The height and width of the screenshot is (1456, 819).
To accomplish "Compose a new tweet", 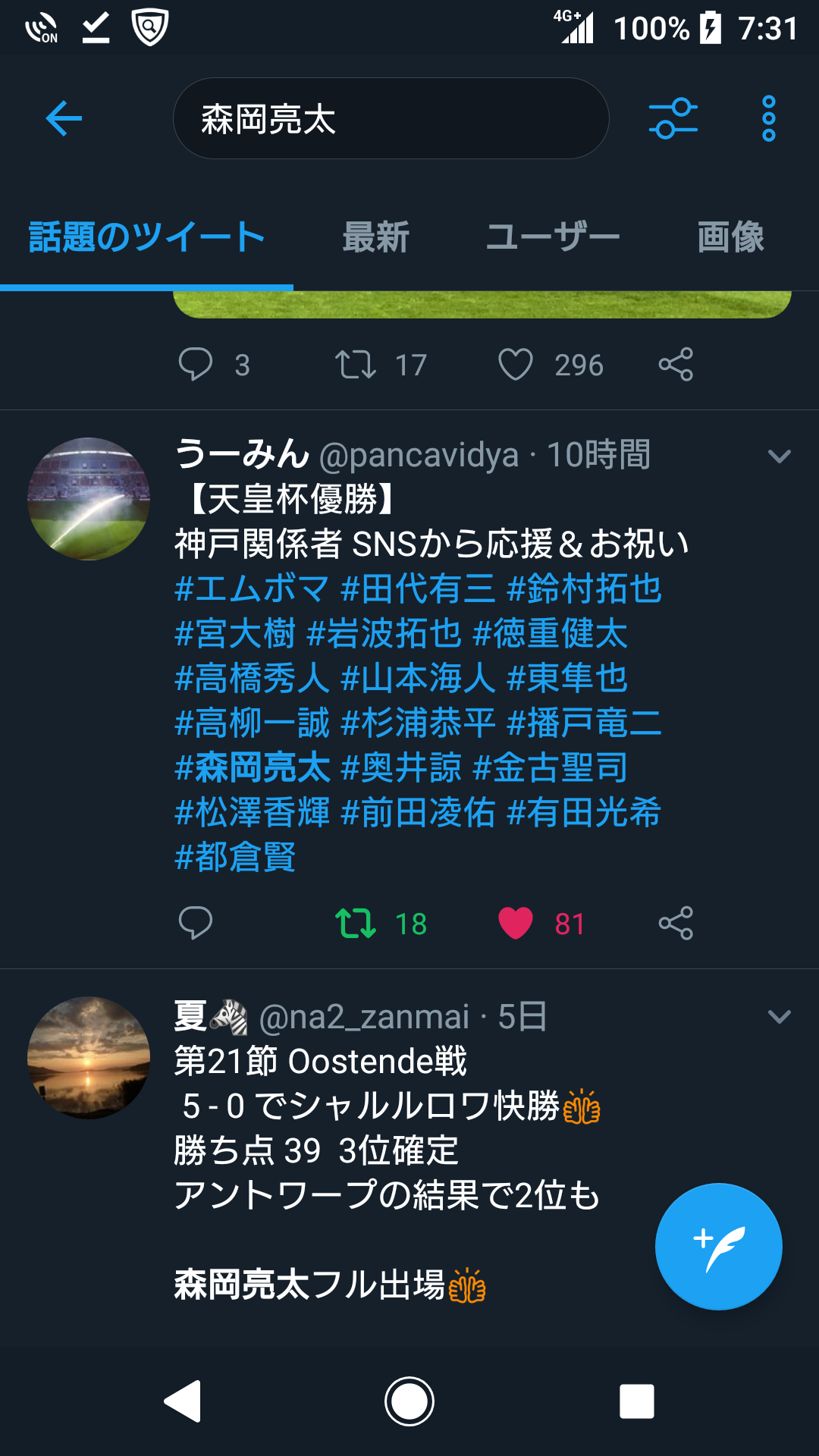I will (718, 1246).
